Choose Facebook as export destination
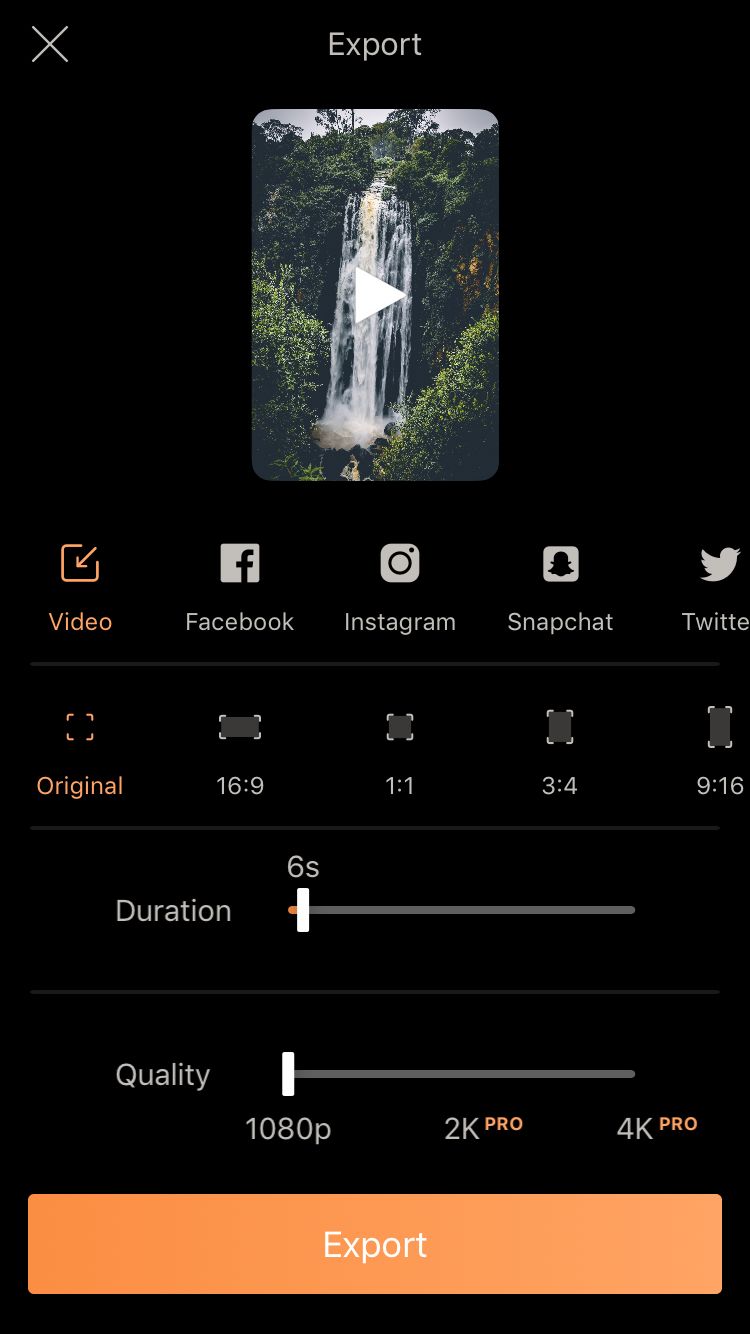 240,589
